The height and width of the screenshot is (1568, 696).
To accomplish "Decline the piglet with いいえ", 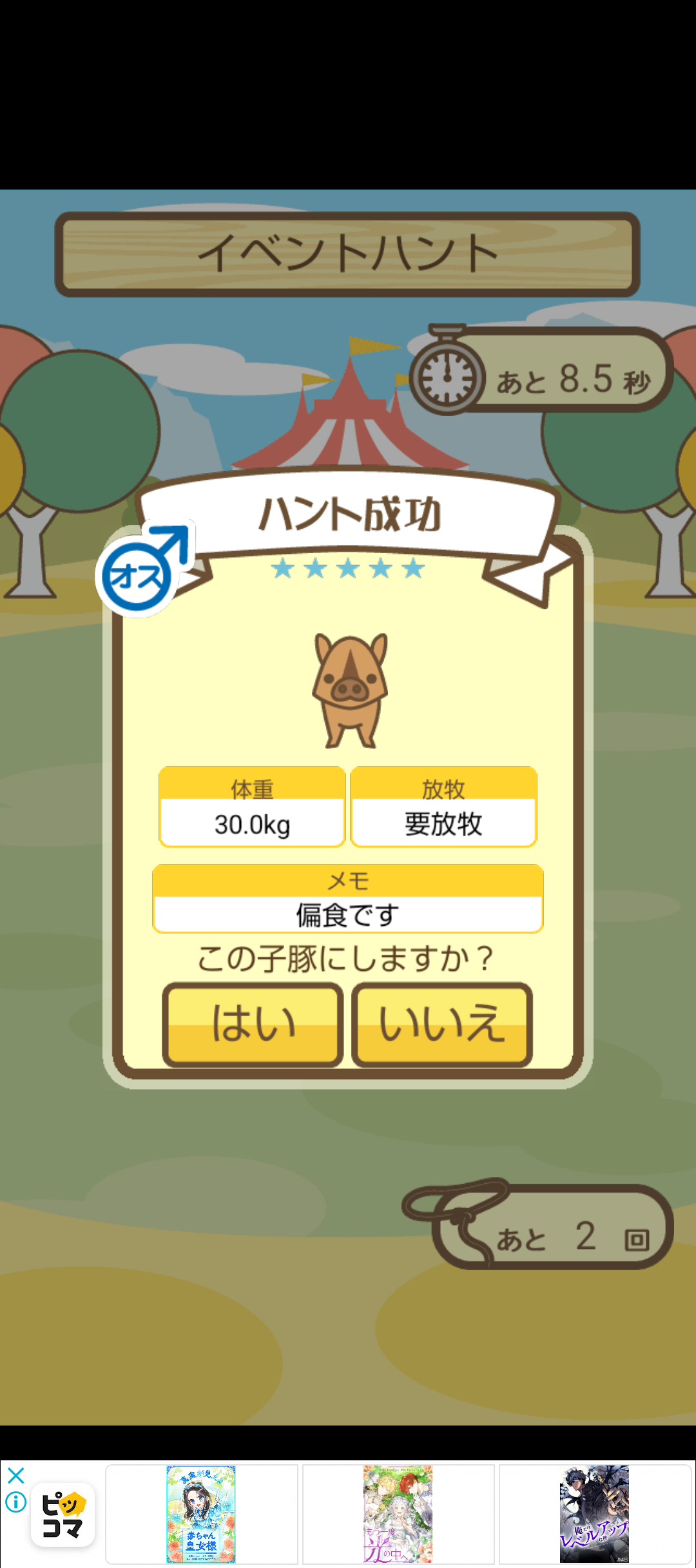I will (441, 1024).
